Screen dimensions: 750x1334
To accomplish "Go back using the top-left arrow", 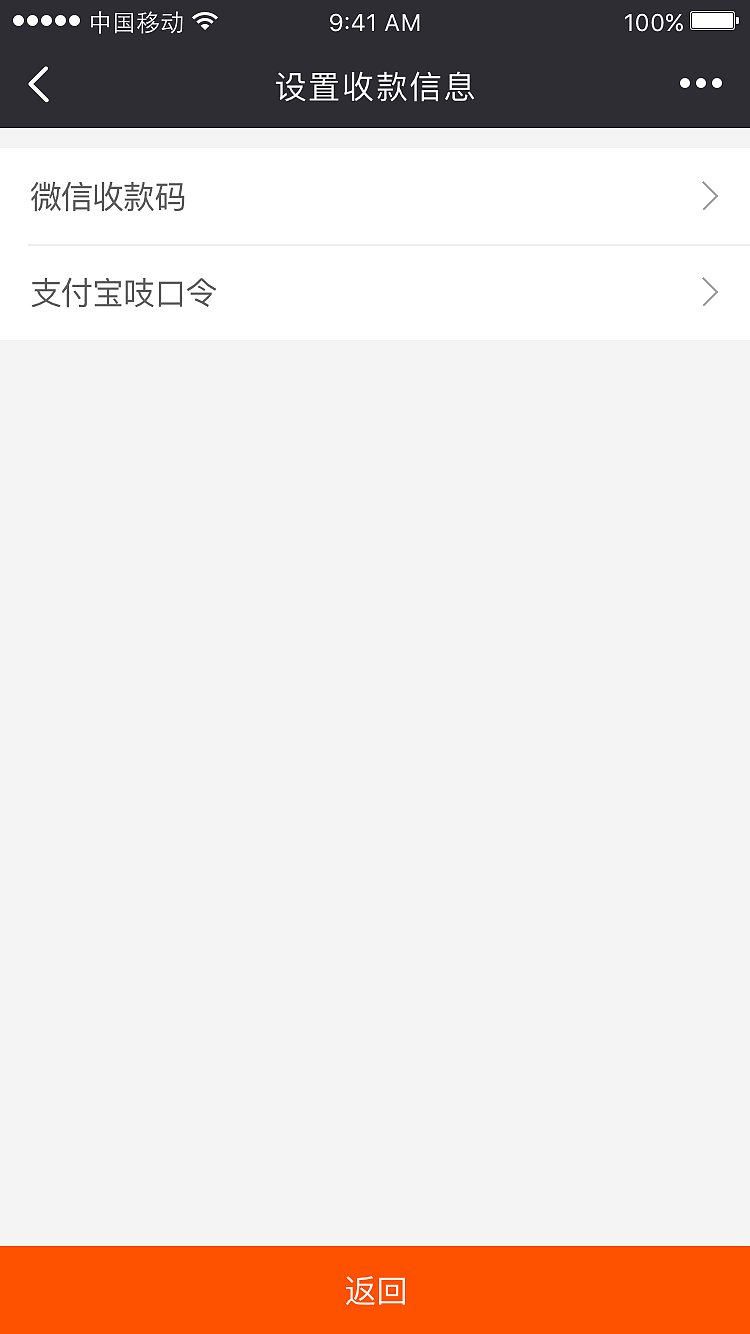I will 39,85.
